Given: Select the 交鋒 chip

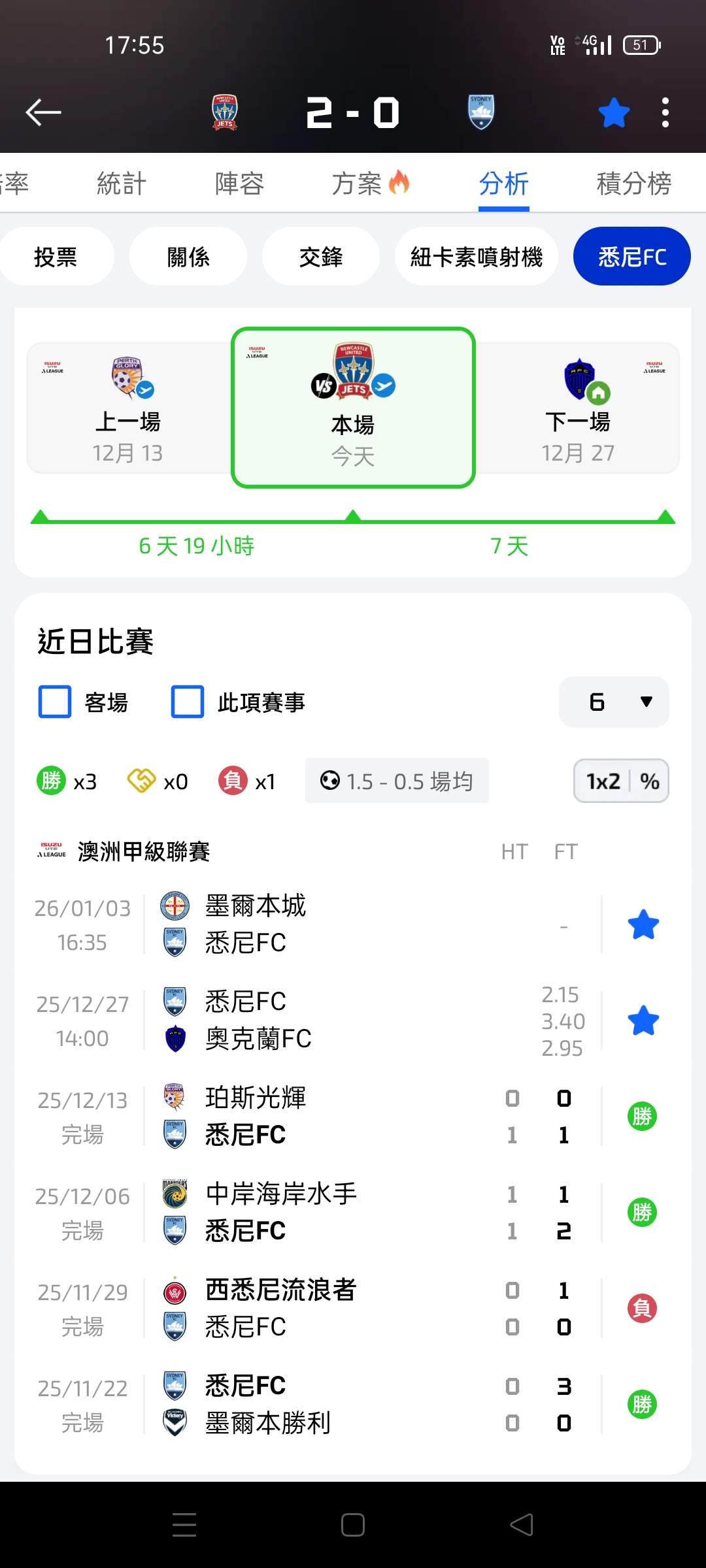Looking at the screenshot, I should 321,257.
